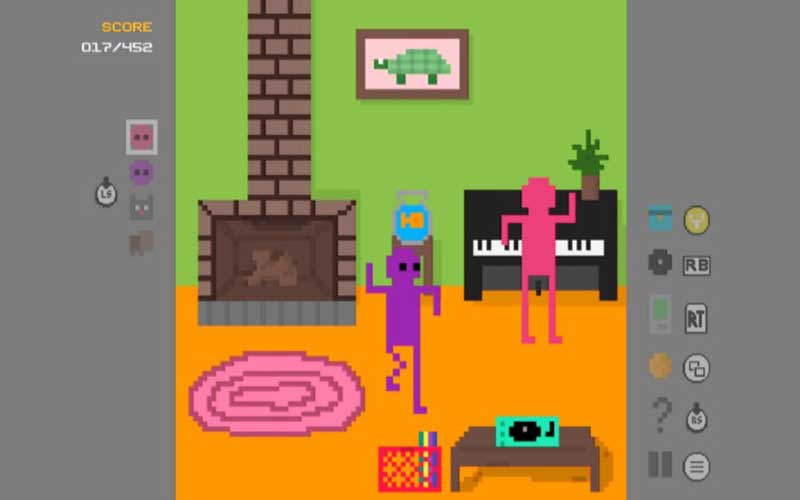This screenshot has width=800, height=500.
Task: Select the pink character portrait
Action: pos(141,137)
